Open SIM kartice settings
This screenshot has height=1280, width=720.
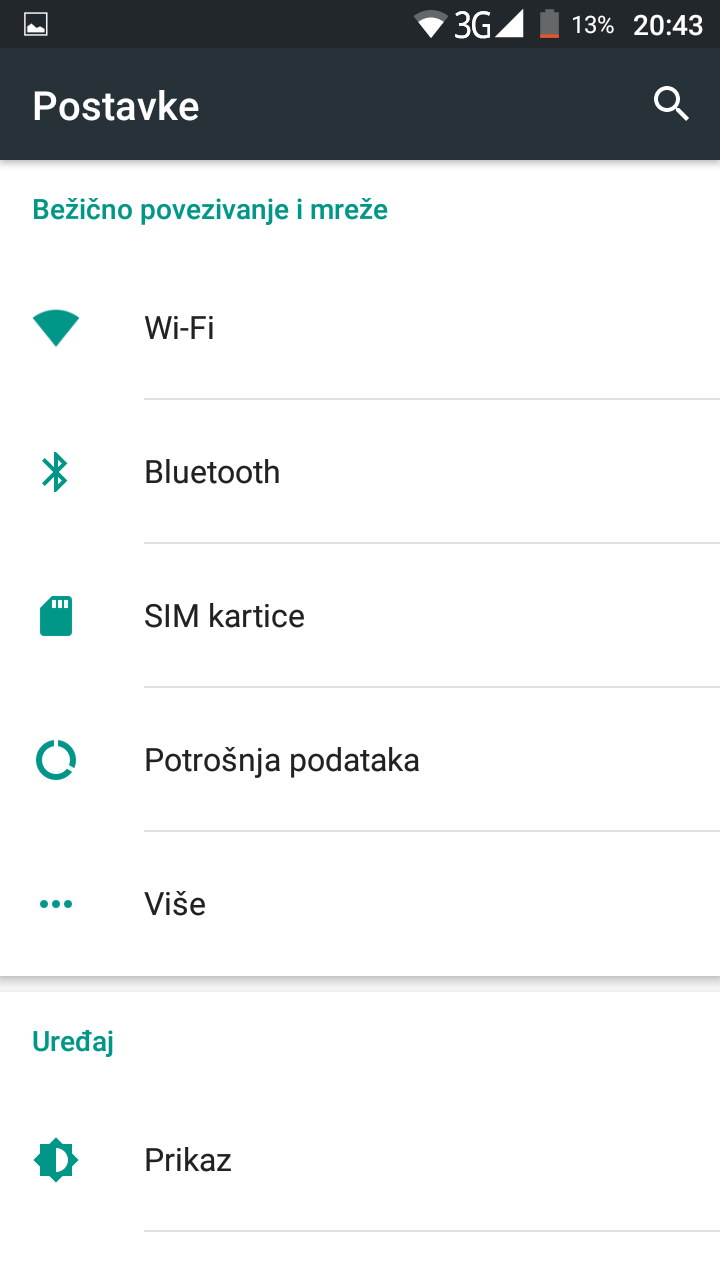click(360, 616)
